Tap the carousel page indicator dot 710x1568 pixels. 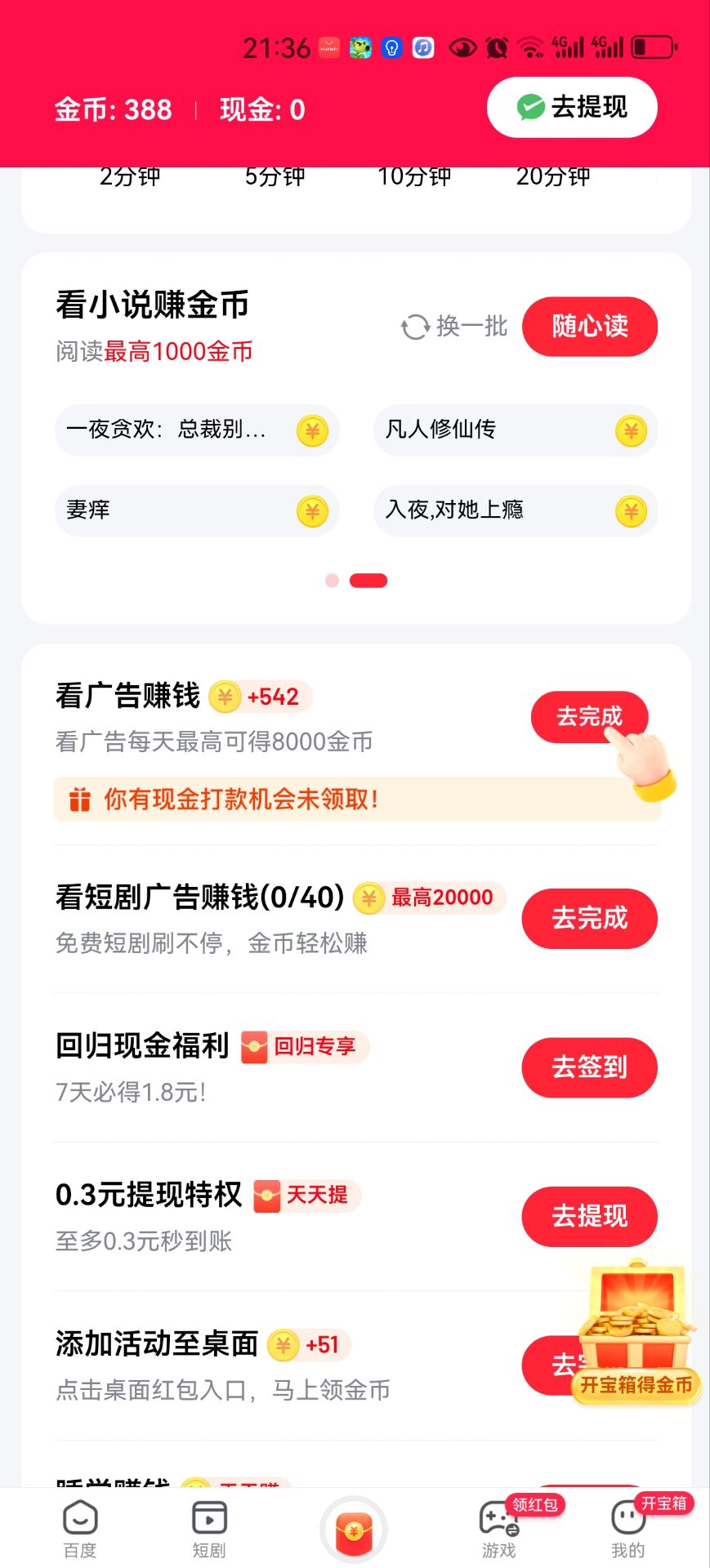tap(333, 580)
